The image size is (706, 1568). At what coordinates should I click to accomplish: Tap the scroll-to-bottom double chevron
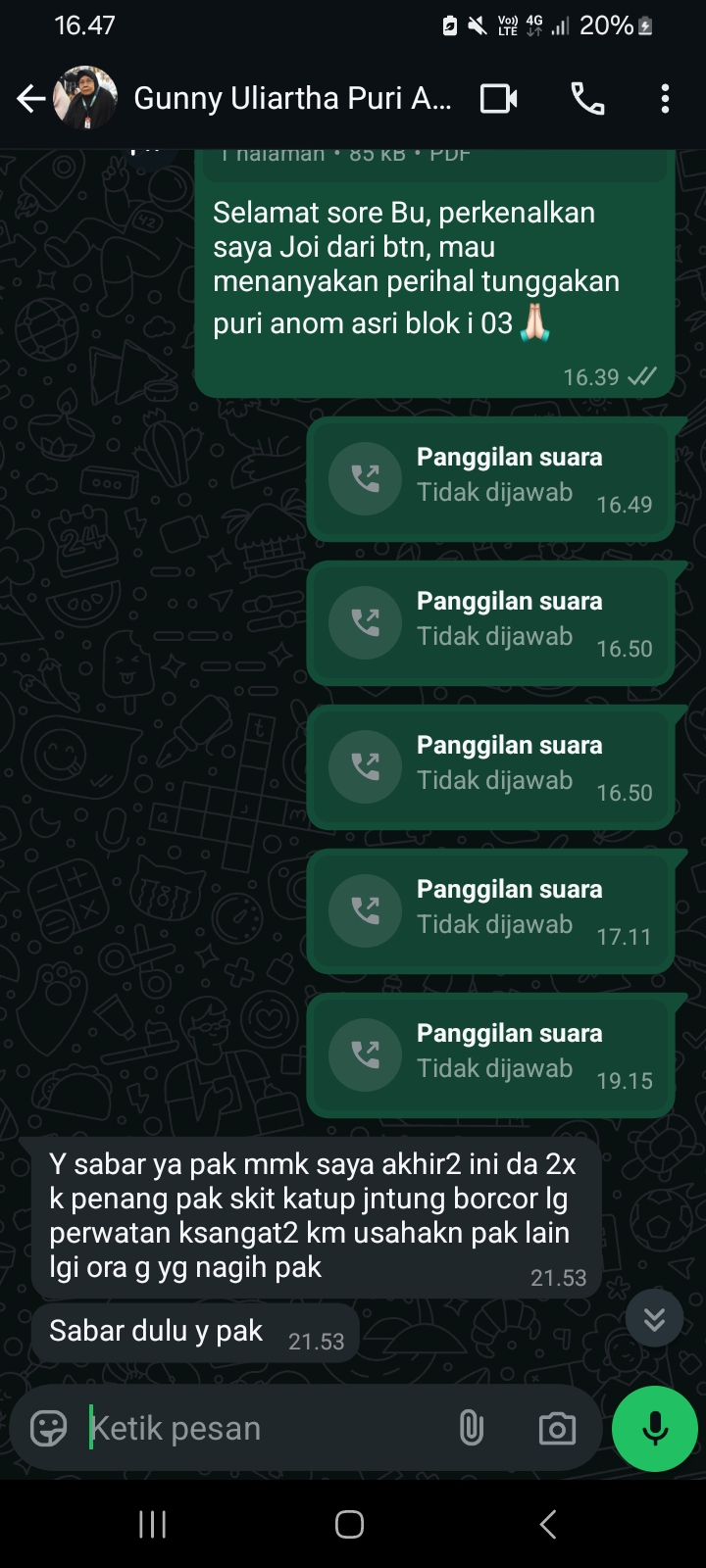point(654,1318)
